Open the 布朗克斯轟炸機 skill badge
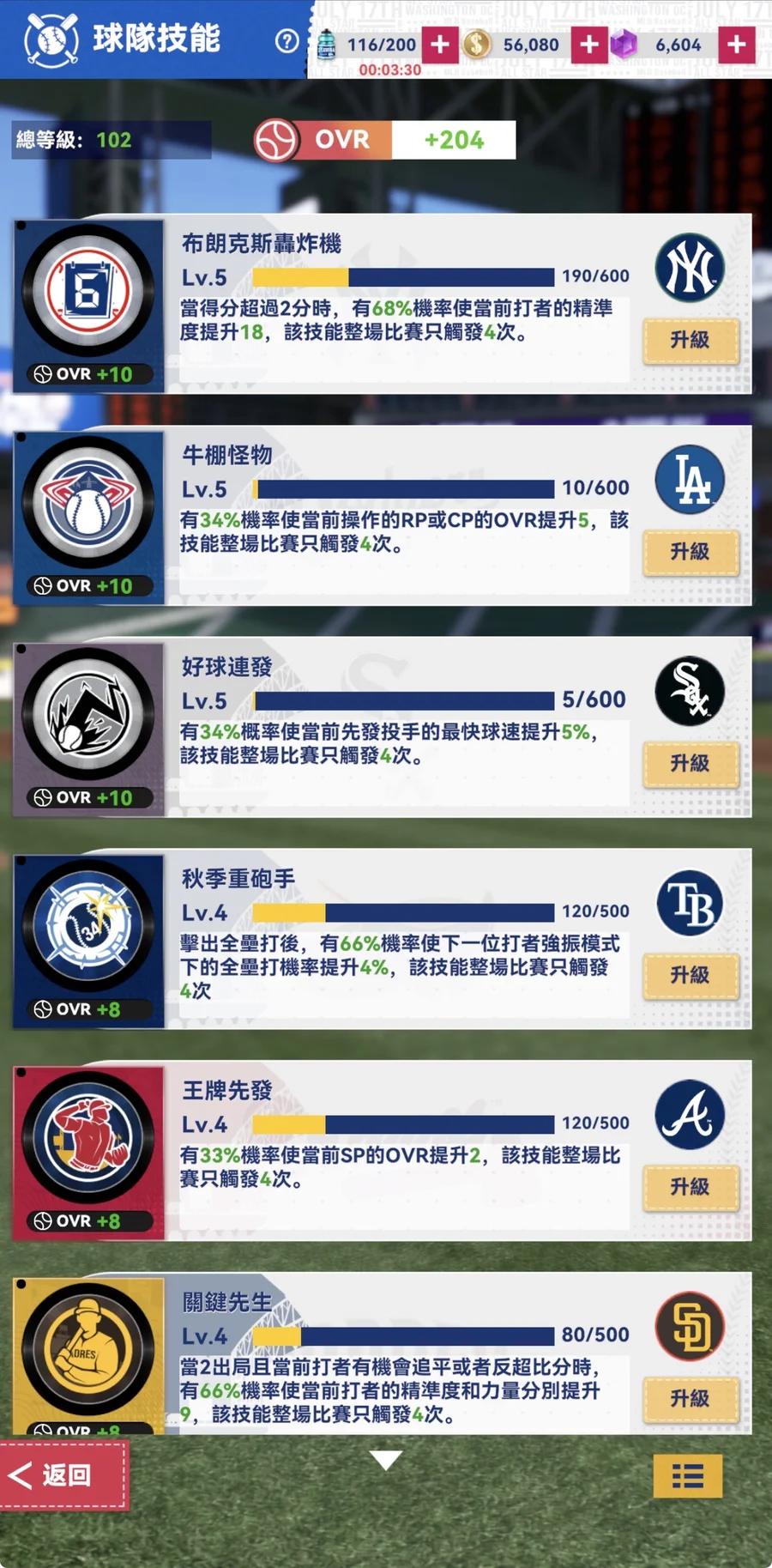The image size is (772, 1568). pyautogui.click(x=88, y=292)
